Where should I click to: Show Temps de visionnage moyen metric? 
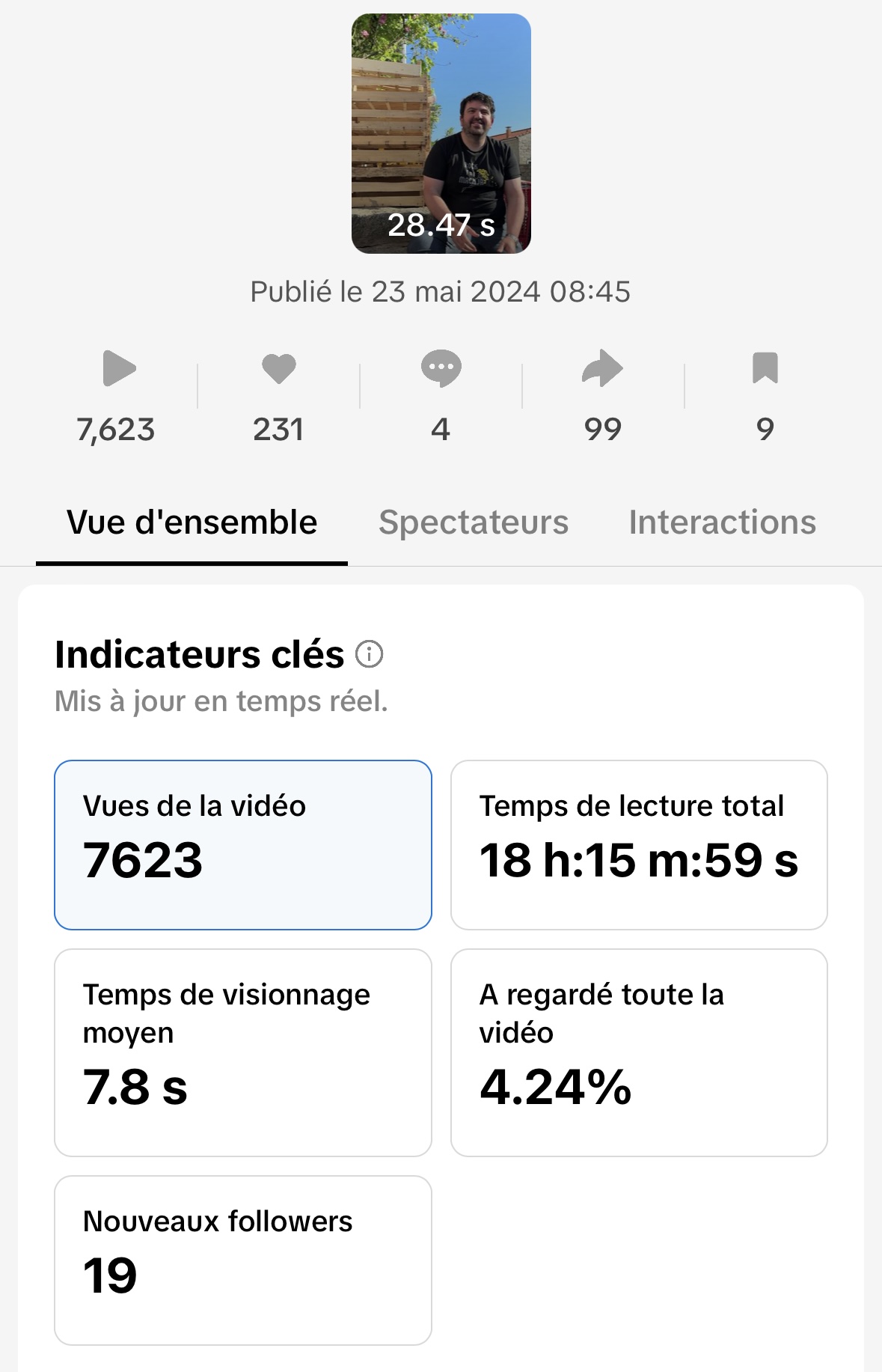pos(243,1052)
